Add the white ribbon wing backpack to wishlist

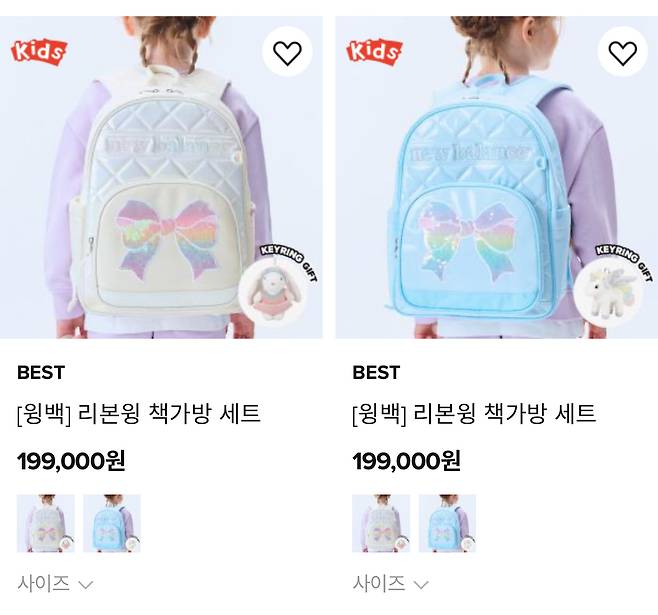pos(287,52)
